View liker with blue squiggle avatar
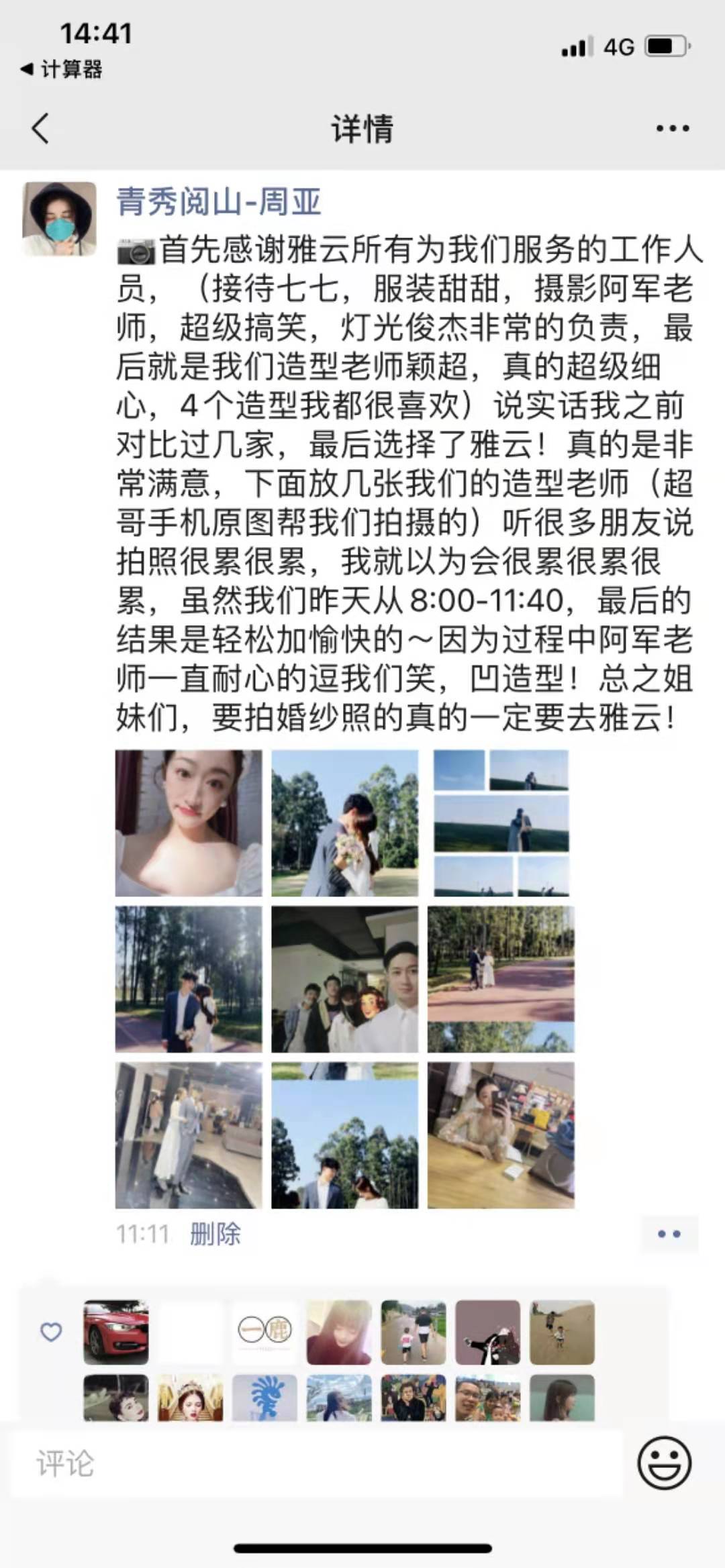This screenshot has width=725, height=1568. (x=264, y=1397)
